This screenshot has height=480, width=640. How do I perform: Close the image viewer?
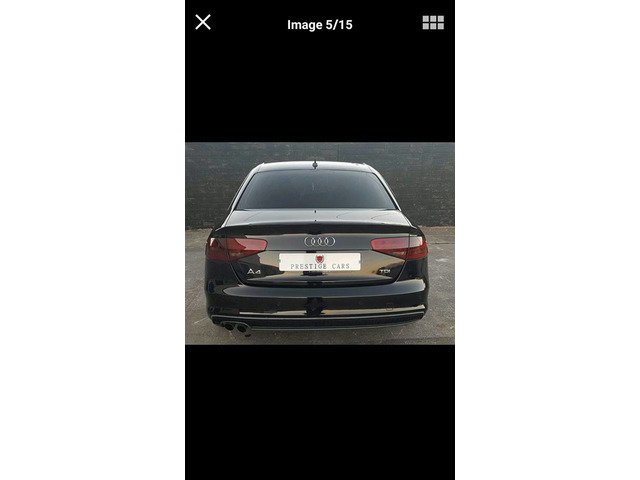pos(203,22)
